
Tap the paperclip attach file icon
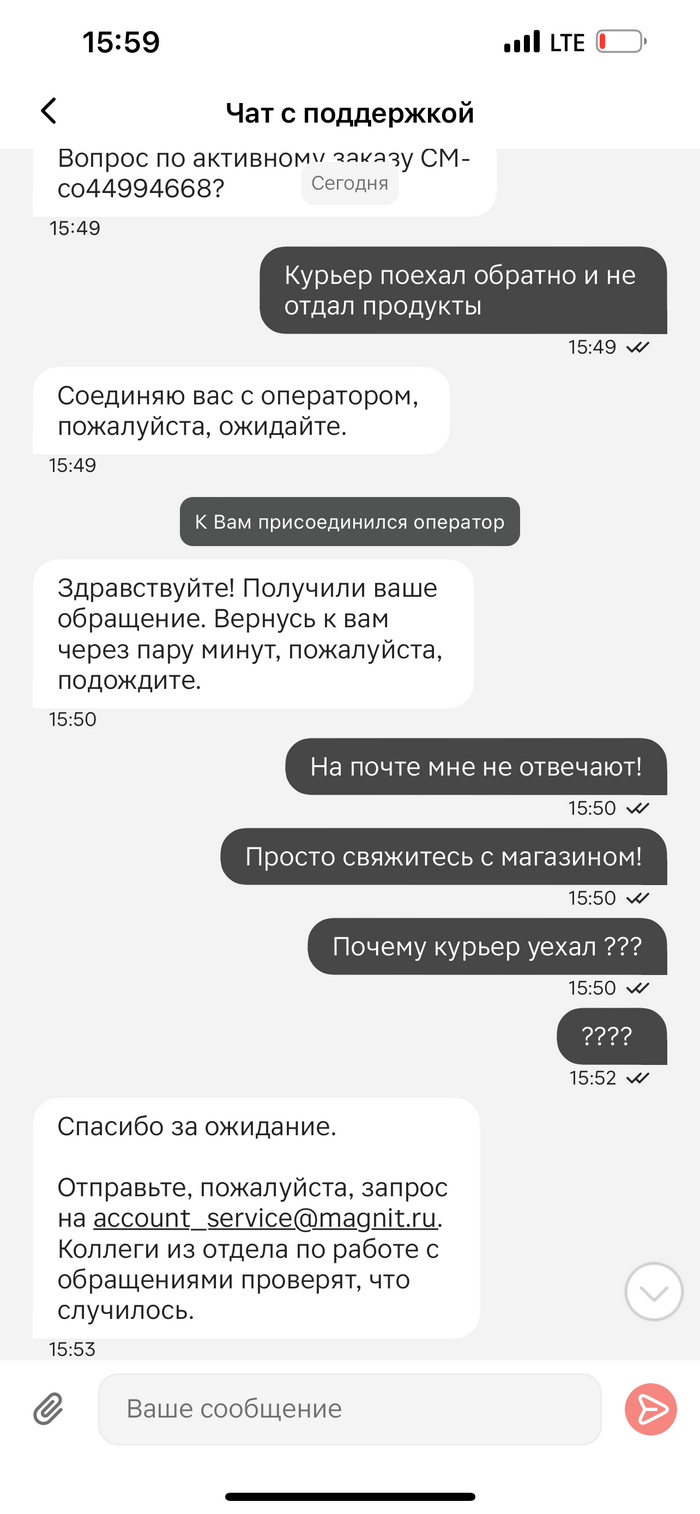48,1409
